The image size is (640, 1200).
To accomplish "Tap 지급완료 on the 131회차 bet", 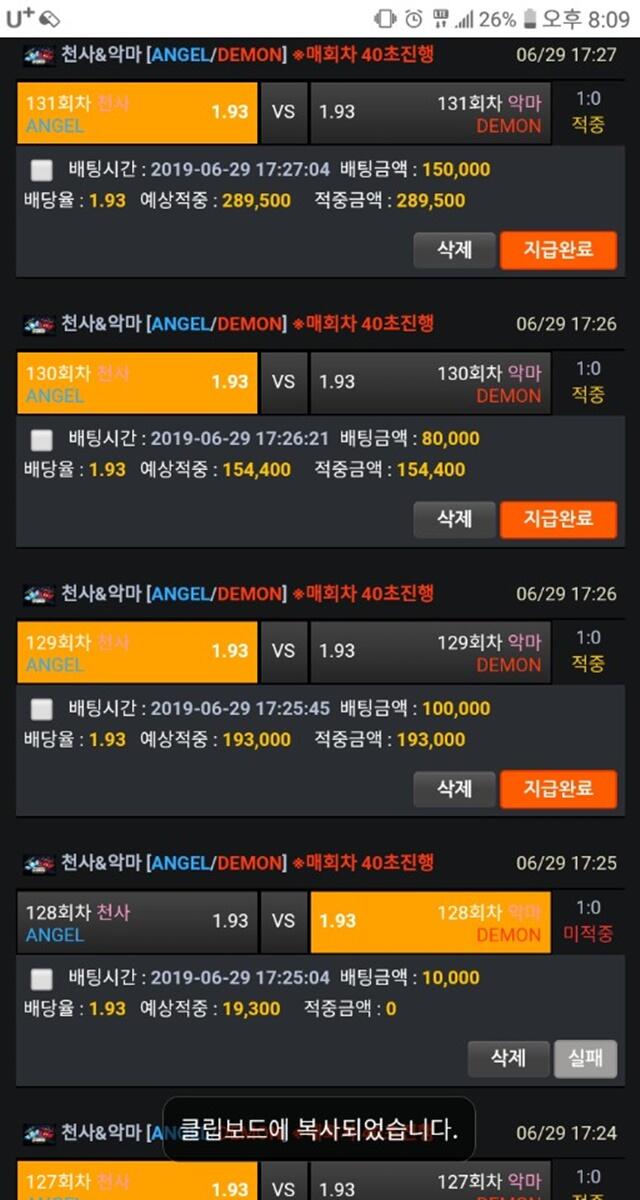I will (x=559, y=249).
